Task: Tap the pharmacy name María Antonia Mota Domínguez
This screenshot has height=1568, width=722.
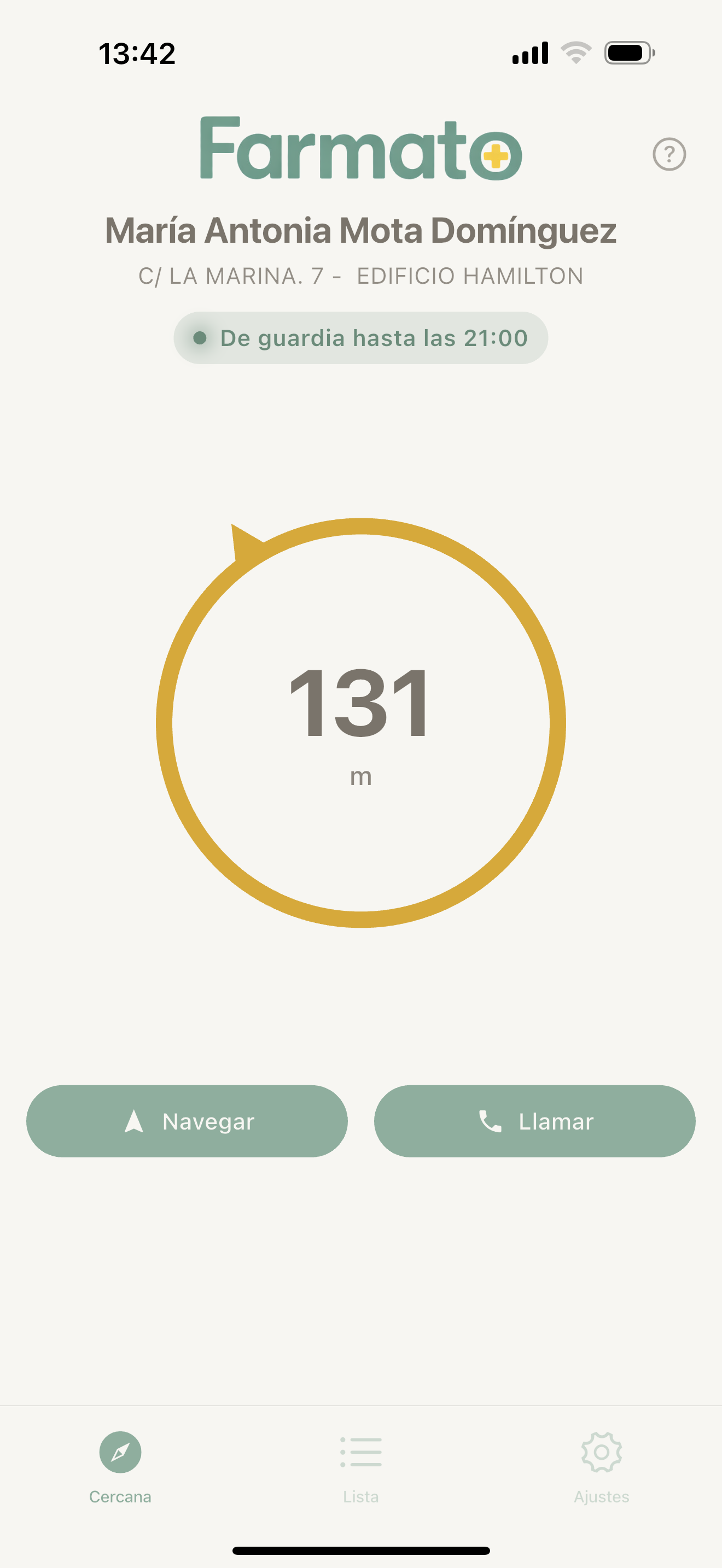Action: tap(361, 230)
